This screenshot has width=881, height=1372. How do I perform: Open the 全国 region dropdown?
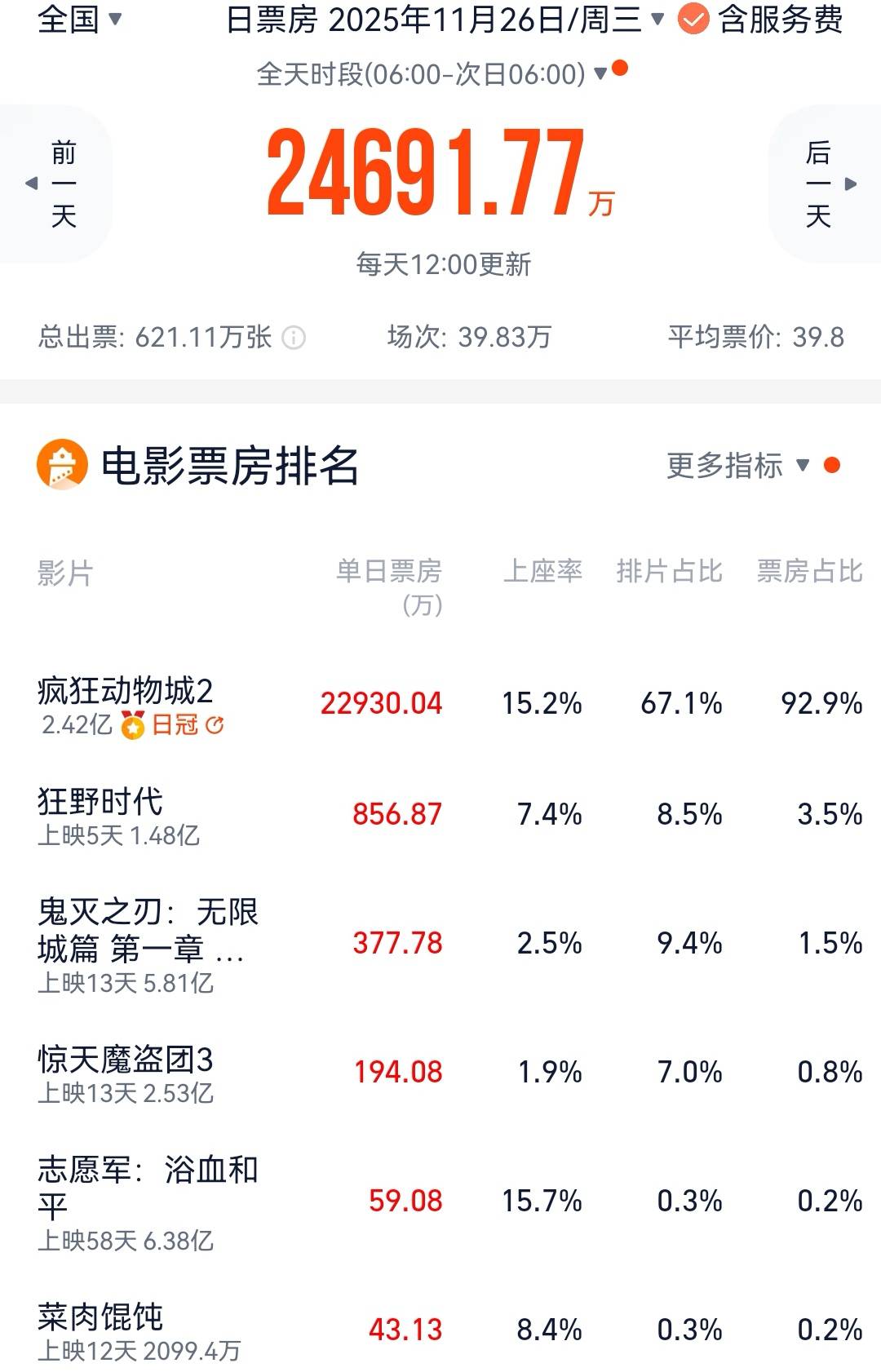79,20
